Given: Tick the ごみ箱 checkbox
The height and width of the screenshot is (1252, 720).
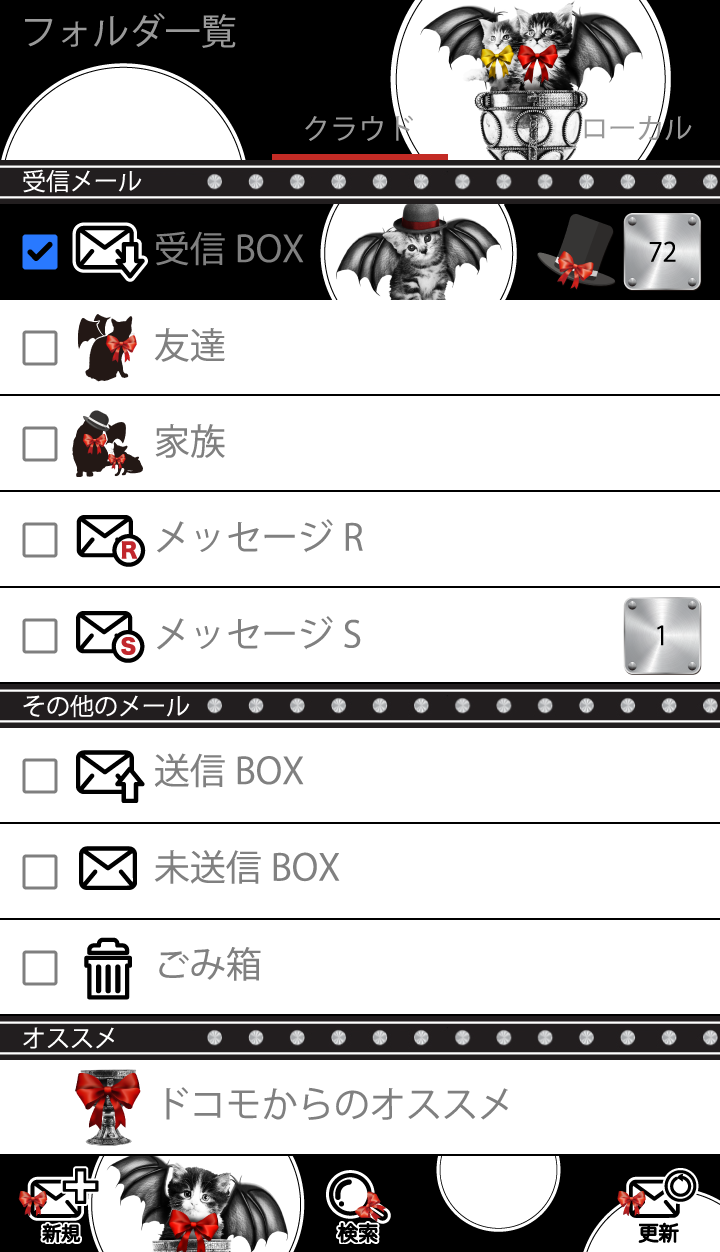Looking at the screenshot, I should pos(40,968).
